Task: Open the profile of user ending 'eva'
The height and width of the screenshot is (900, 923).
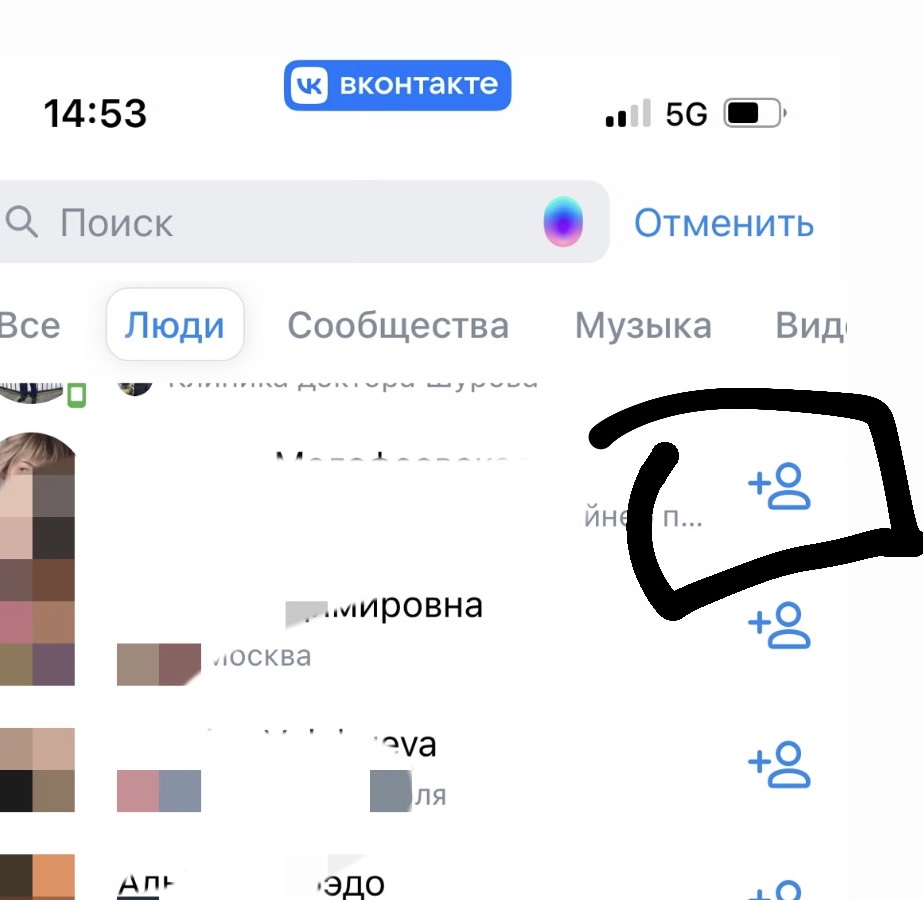Action: (x=350, y=746)
